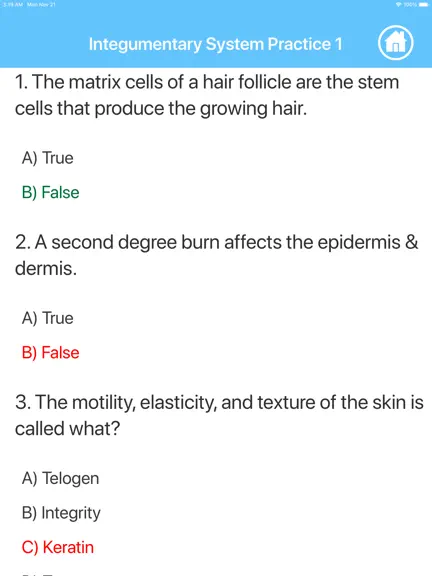
Task: Choose False for the second degree burn question
Action: click(50, 353)
